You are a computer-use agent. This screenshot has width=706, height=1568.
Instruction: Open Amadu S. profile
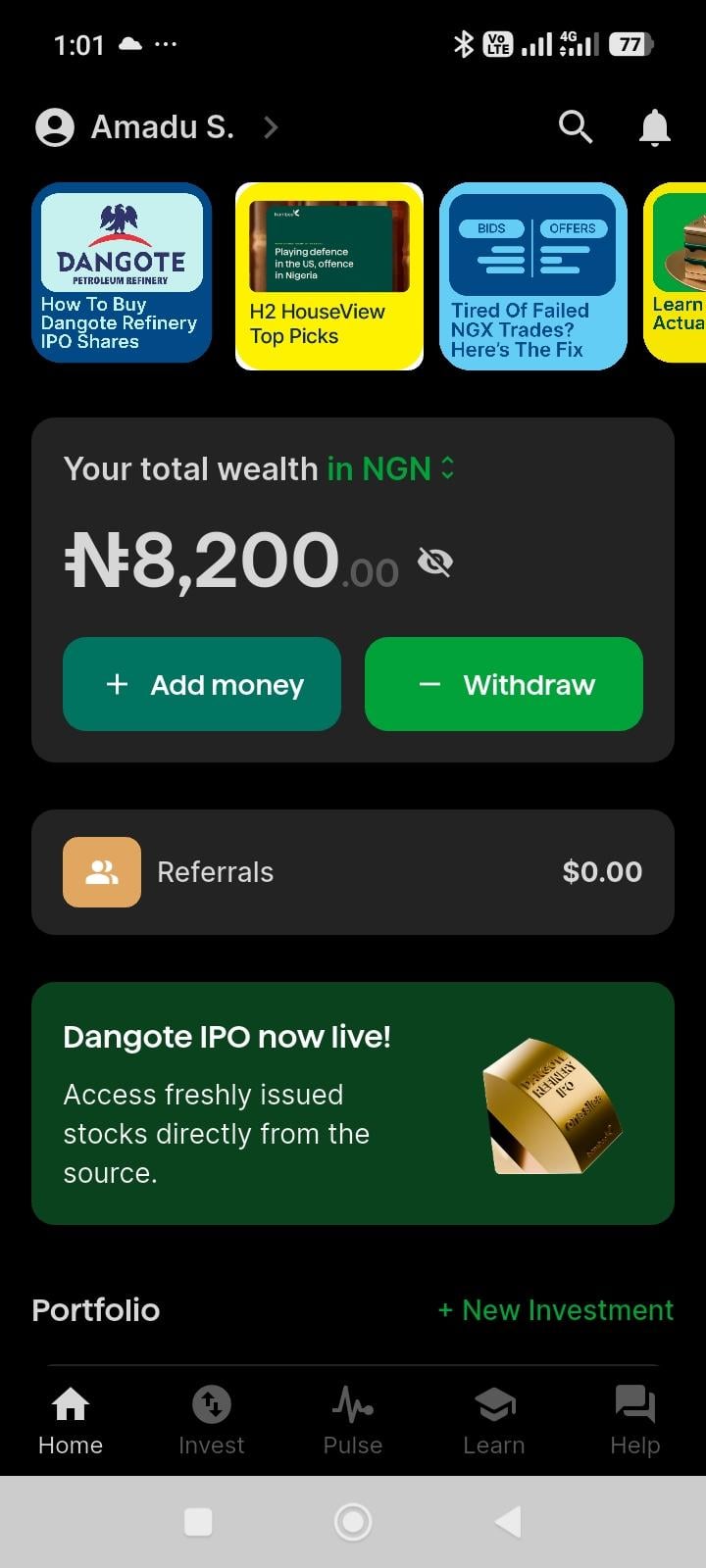pyautogui.click(x=157, y=127)
